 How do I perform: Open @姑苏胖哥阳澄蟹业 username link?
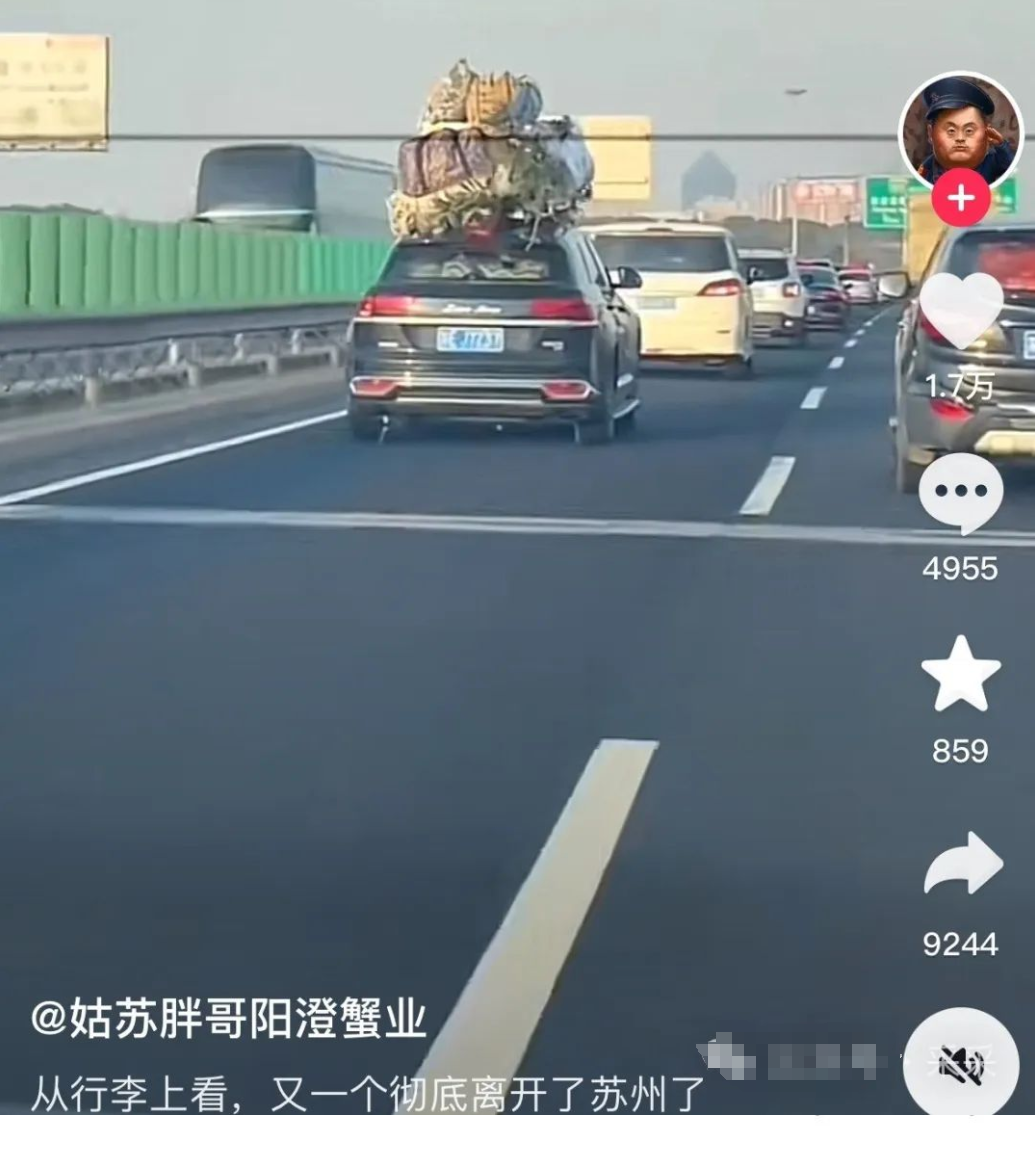229,1020
